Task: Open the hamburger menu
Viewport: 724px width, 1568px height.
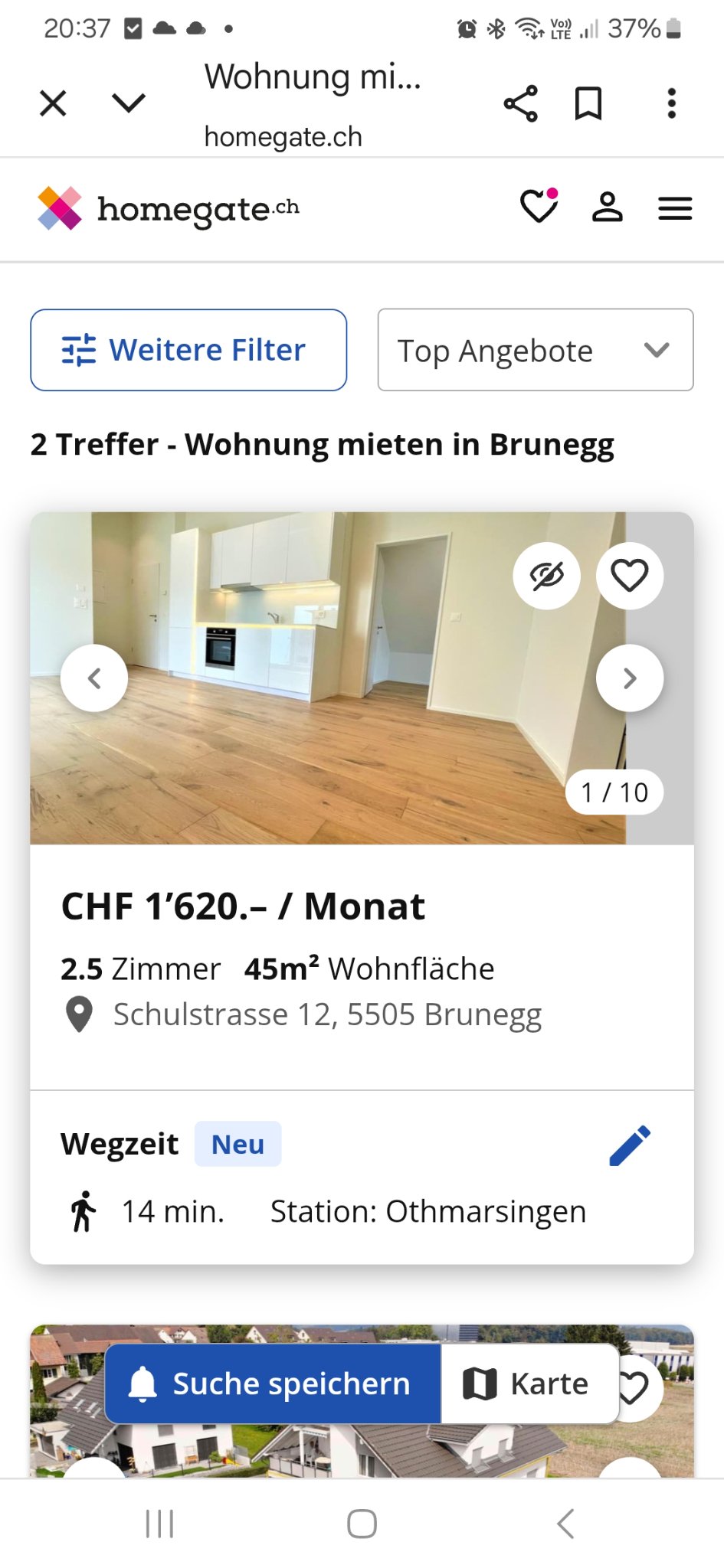Action: tap(675, 208)
